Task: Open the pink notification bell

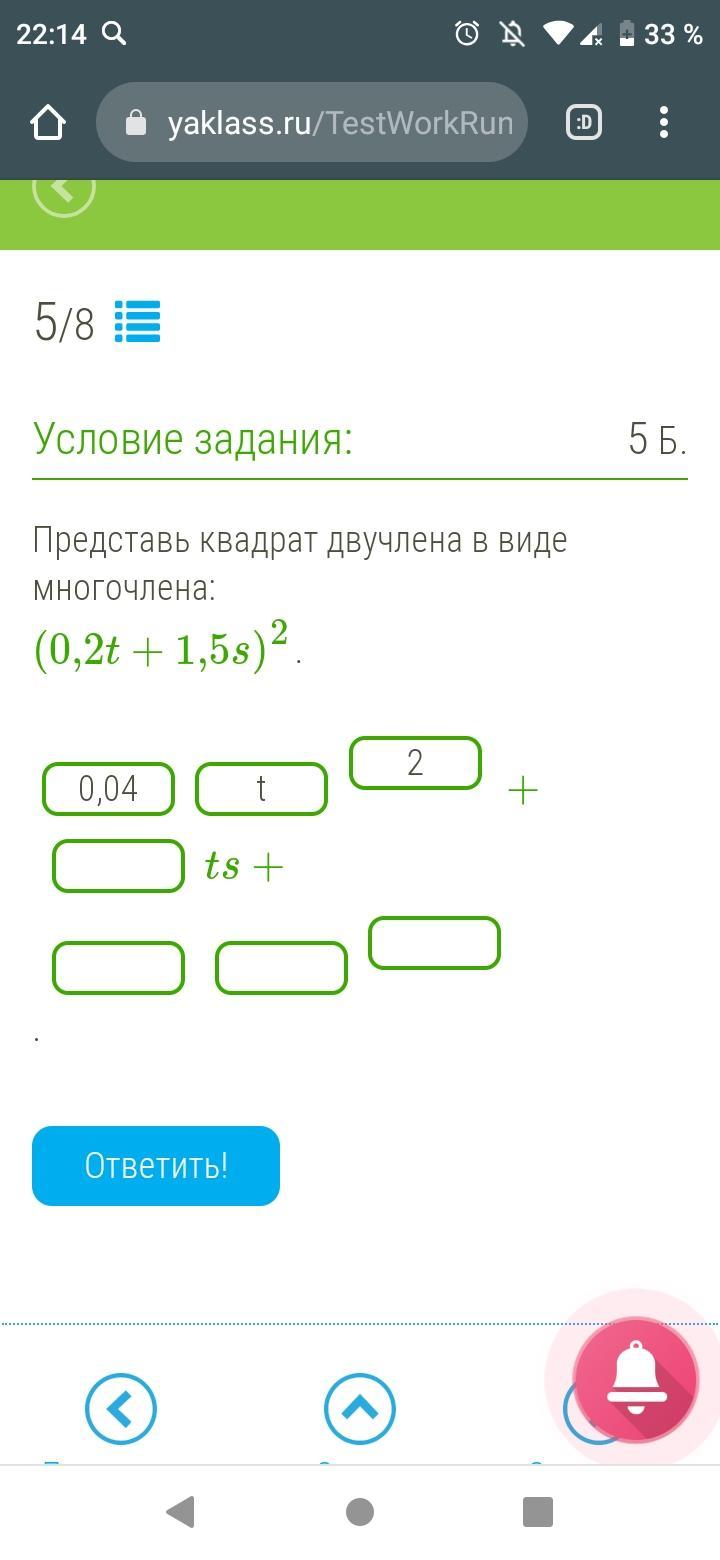Action: [x=636, y=1380]
